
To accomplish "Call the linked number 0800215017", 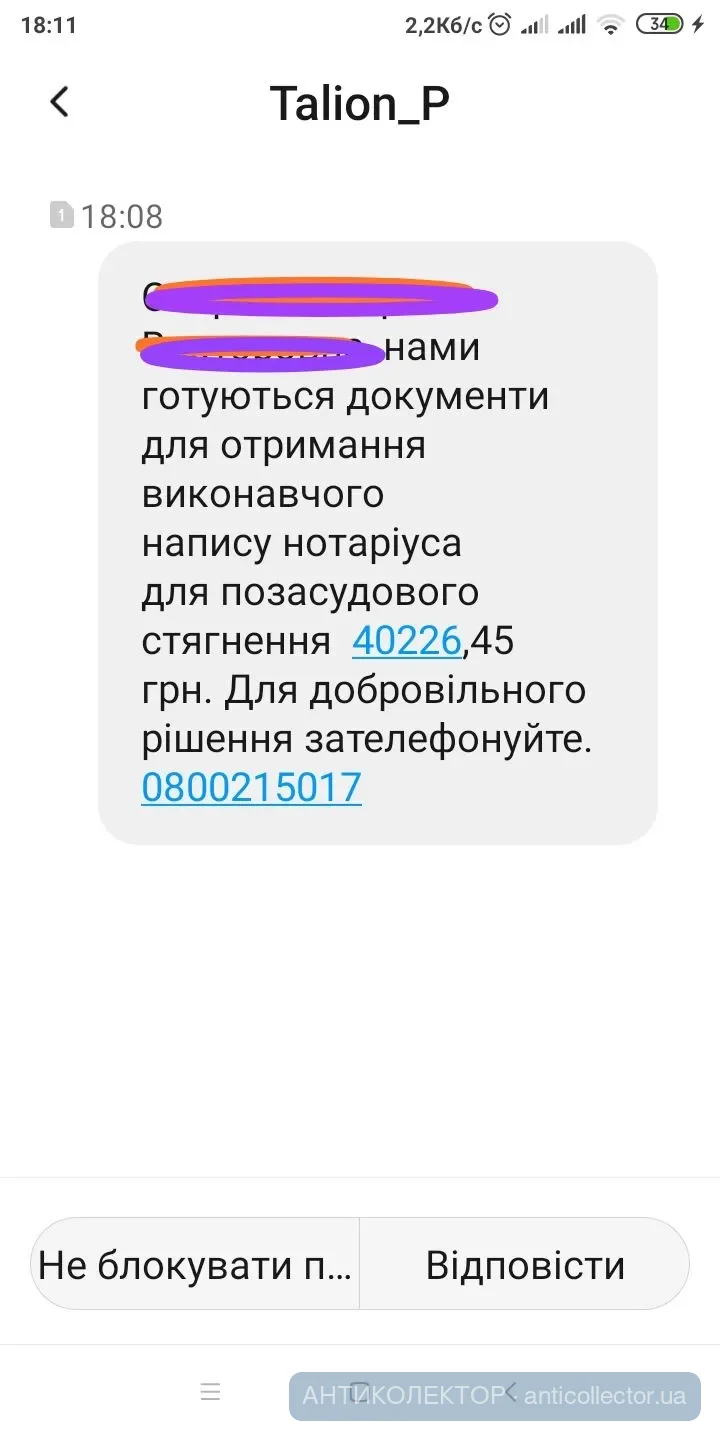I will click(251, 788).
